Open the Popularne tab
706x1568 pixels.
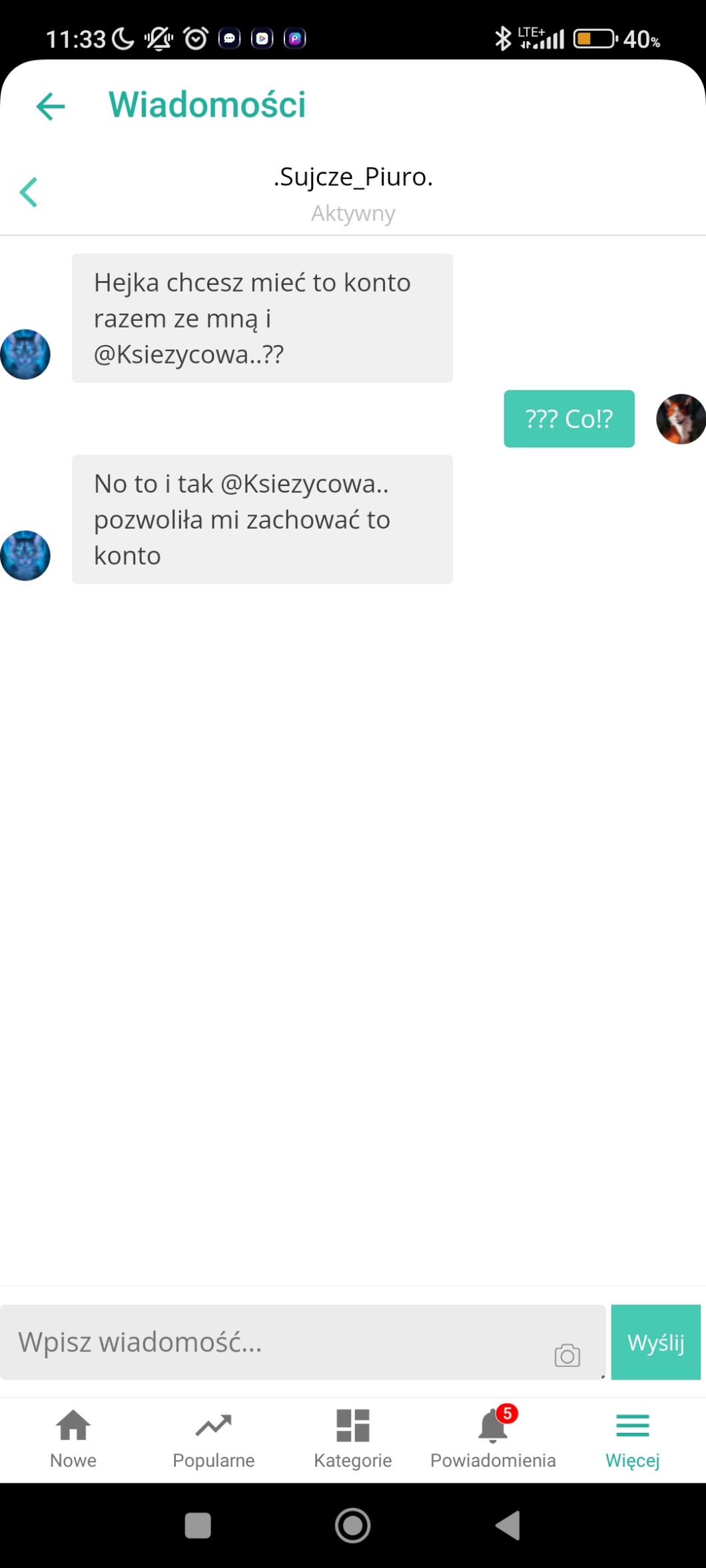click(213, 1438)
